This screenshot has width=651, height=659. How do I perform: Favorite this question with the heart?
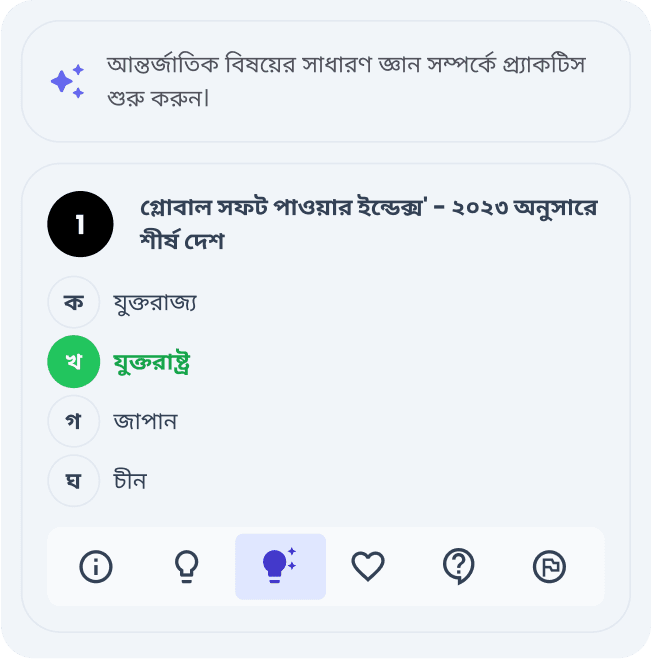click(368, 567)
